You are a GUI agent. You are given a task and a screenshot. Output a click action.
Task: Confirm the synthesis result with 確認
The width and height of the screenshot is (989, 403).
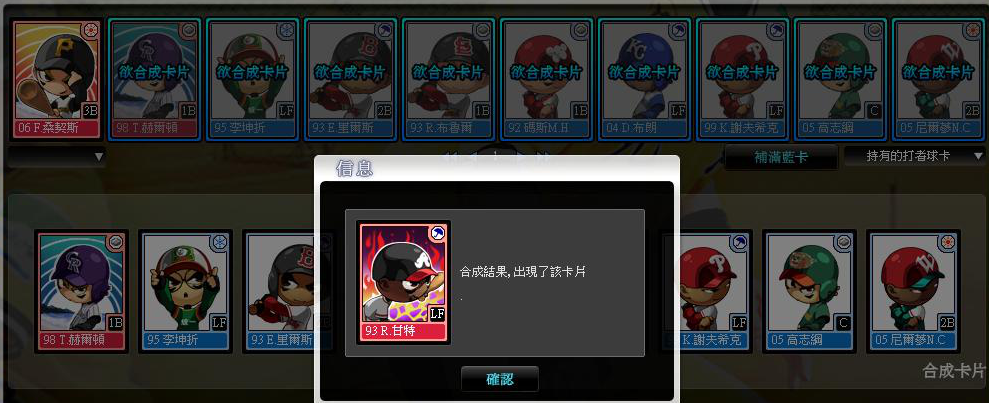(x=499, y=379)
